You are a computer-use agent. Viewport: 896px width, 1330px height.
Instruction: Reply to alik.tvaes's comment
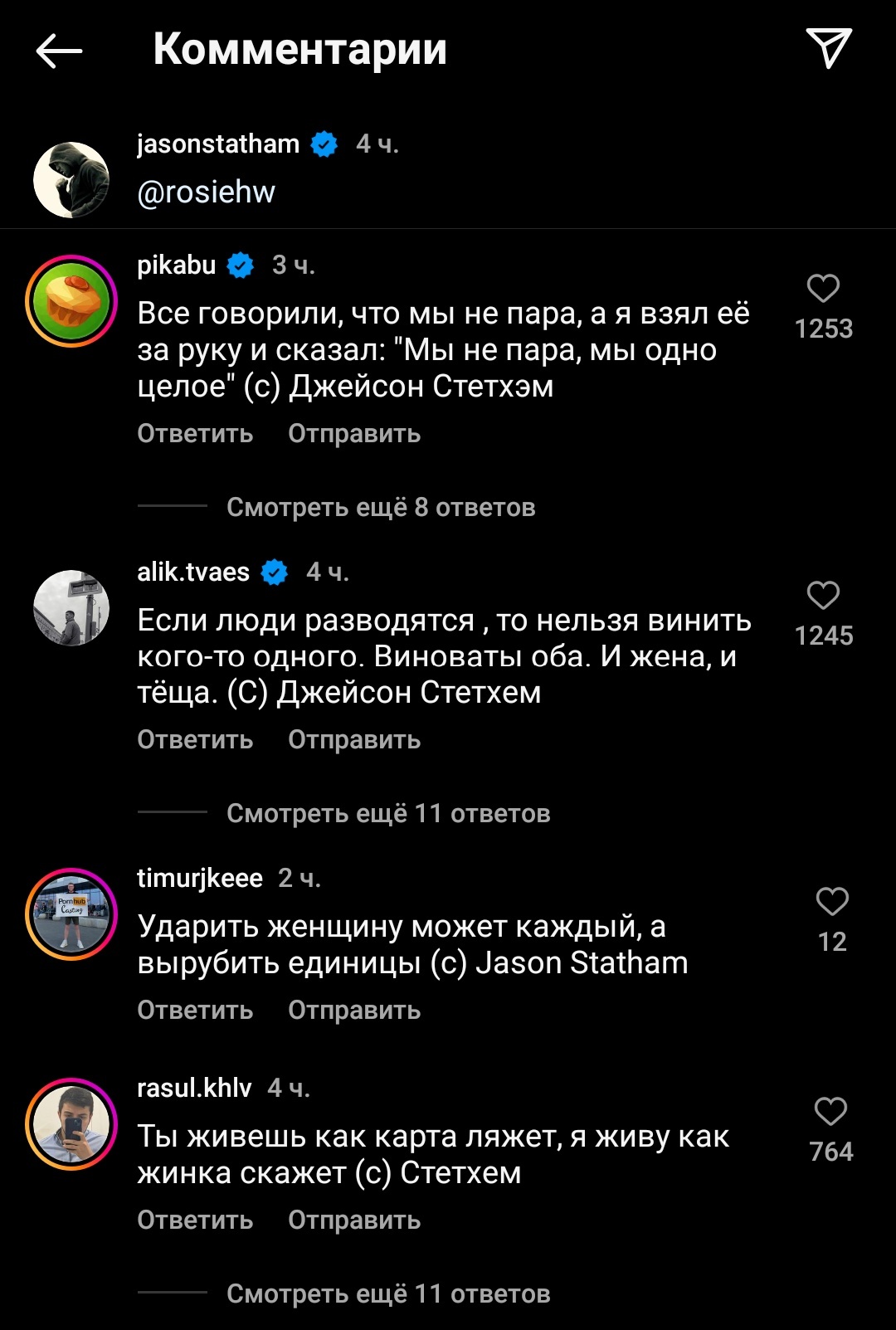point(195,739)
